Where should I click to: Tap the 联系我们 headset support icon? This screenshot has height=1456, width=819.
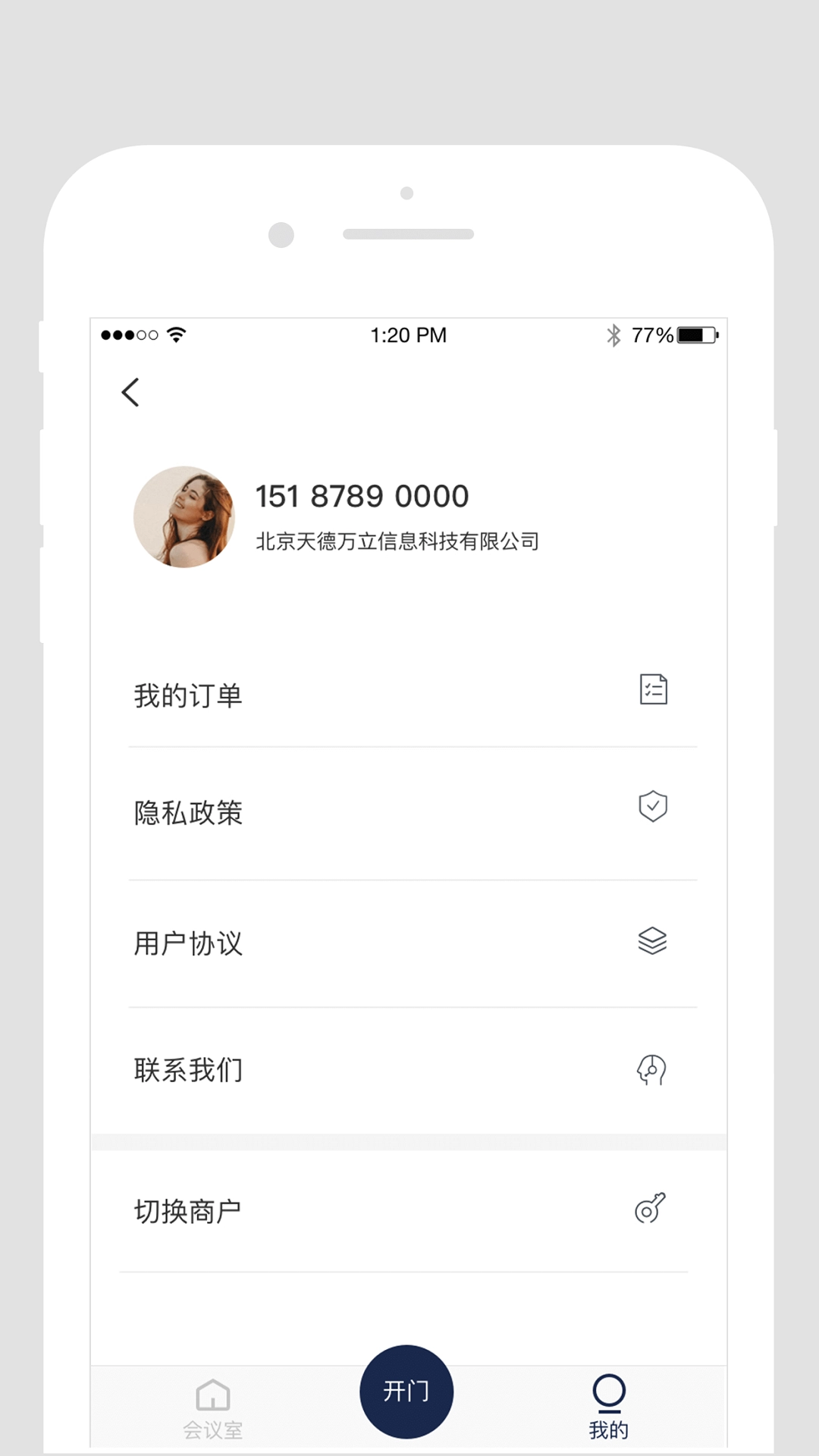651,1069
